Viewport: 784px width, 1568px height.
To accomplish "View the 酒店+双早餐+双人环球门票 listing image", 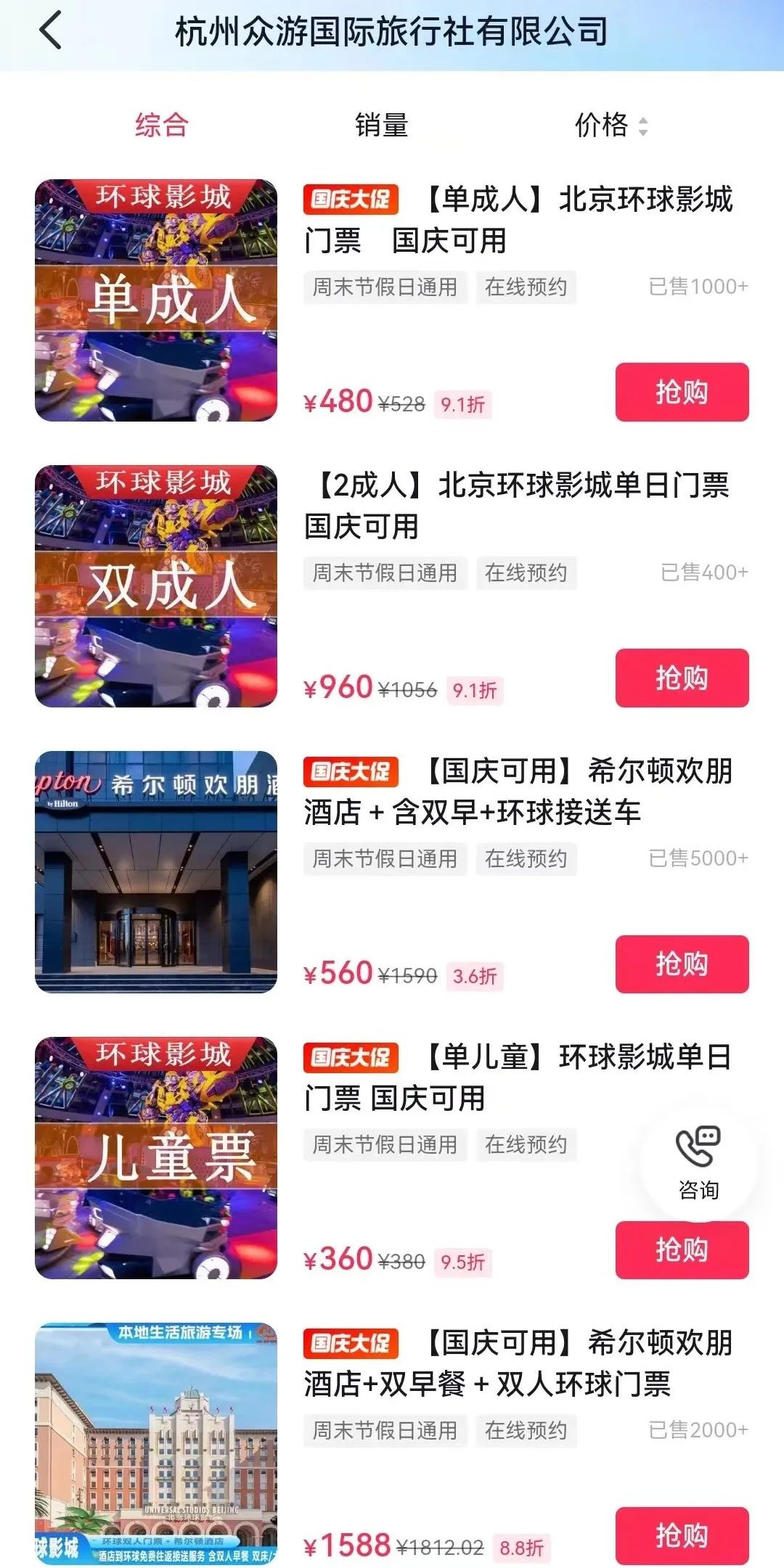I will pyautogui.click(x=156, y=1444).
